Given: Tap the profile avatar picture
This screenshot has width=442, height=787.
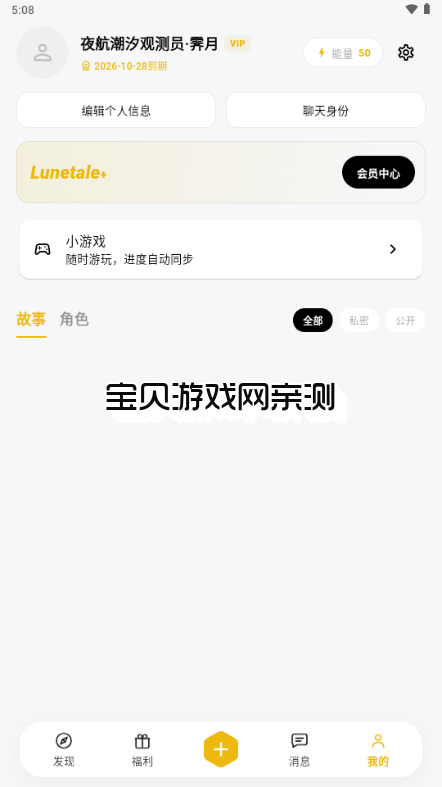Looking at the screenshot, I should point(43,53).
